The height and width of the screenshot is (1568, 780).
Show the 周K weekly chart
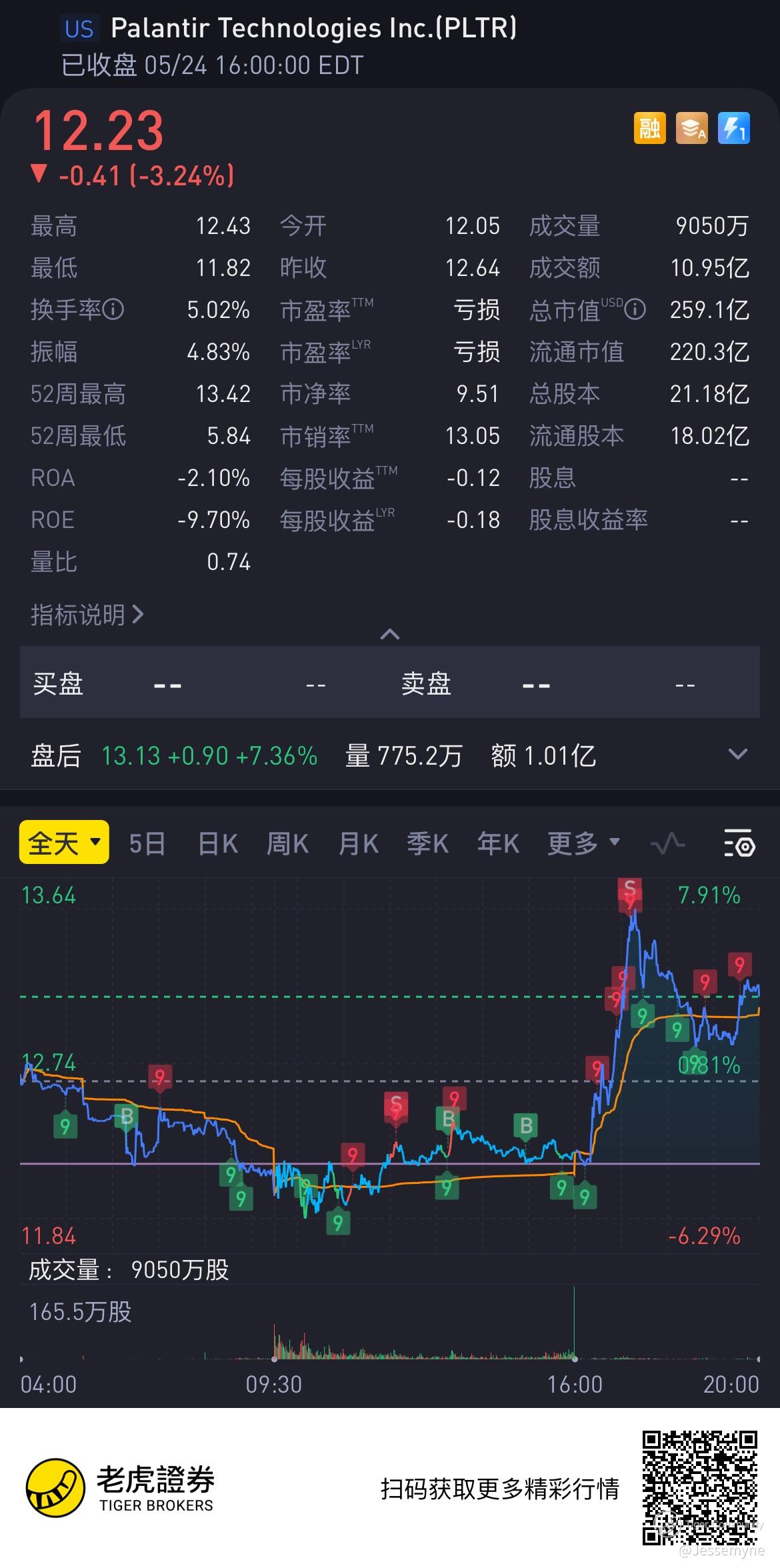tap(287, 844)
